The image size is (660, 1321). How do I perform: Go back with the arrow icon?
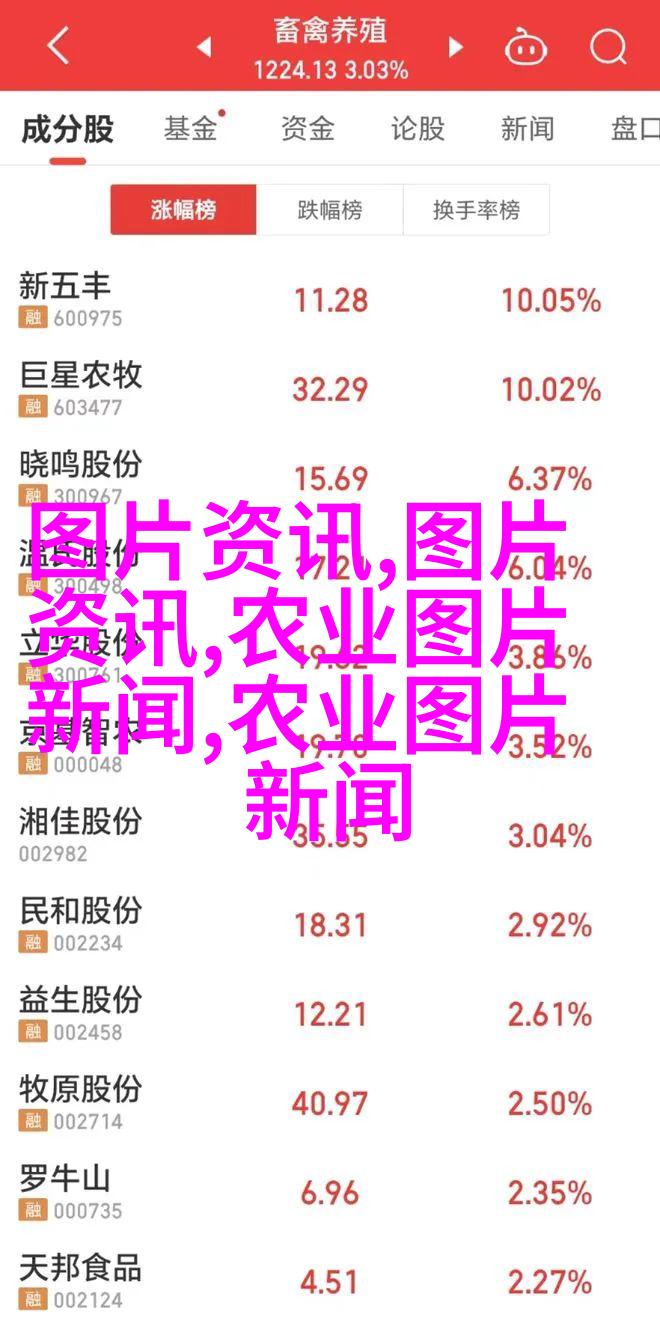click(x=59, y=46)
